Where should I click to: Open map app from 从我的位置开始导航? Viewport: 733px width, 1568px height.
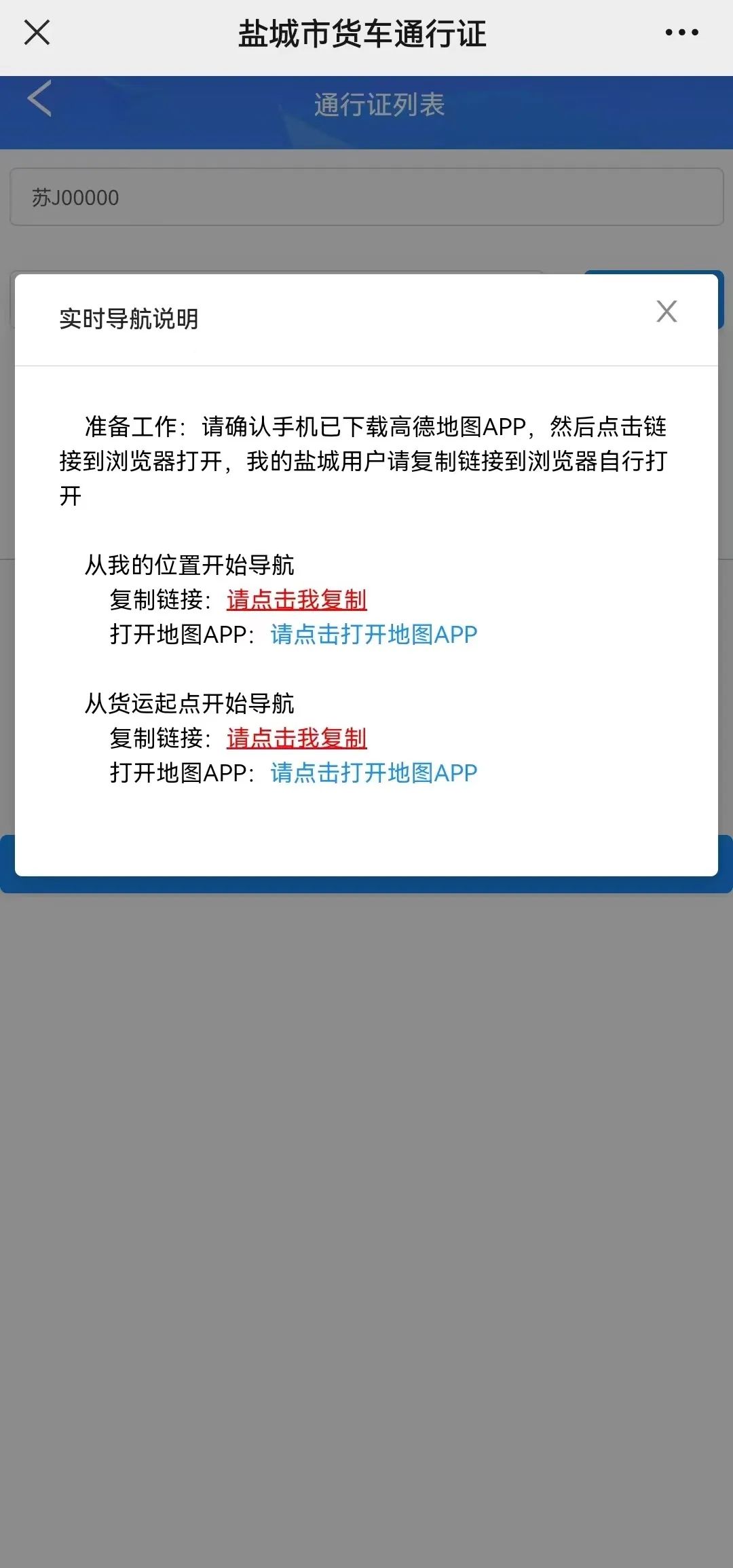tap(373, 635)
